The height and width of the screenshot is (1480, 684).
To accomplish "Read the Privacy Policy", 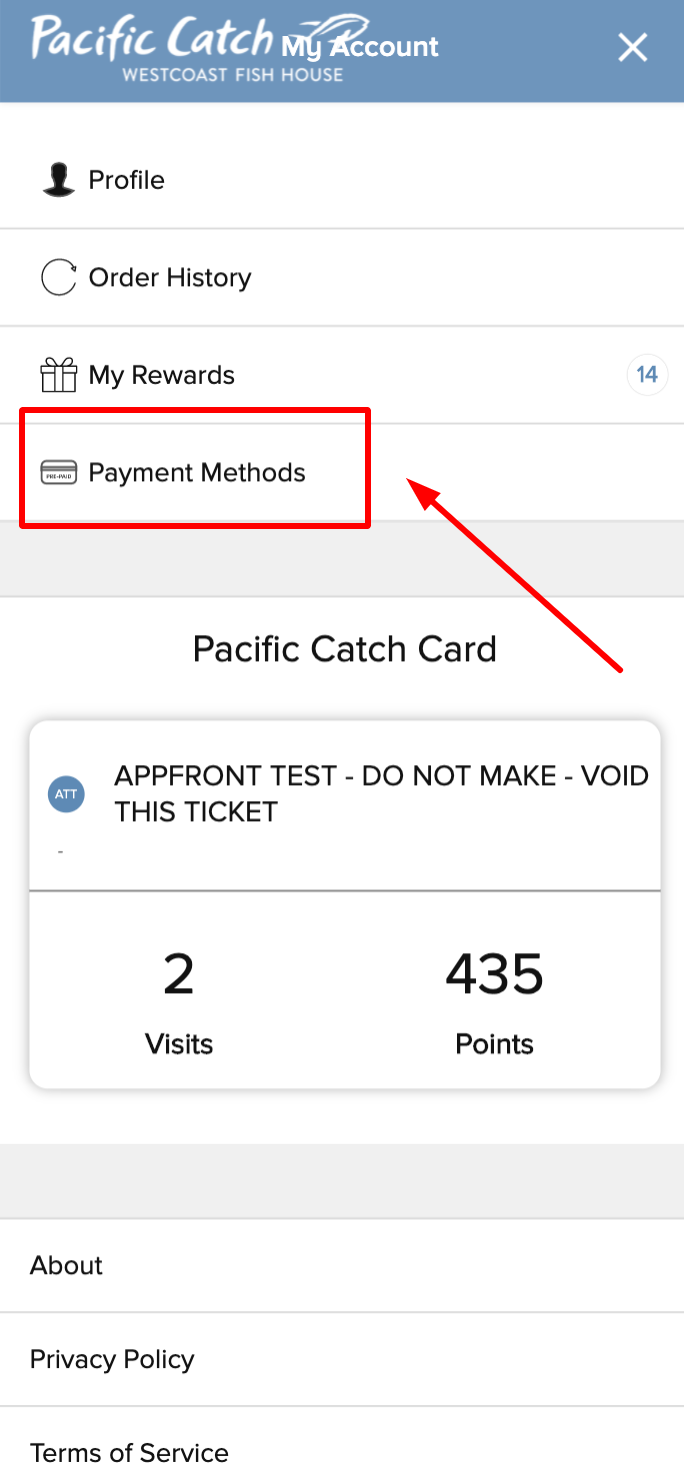I will (x=342, y=1359).
